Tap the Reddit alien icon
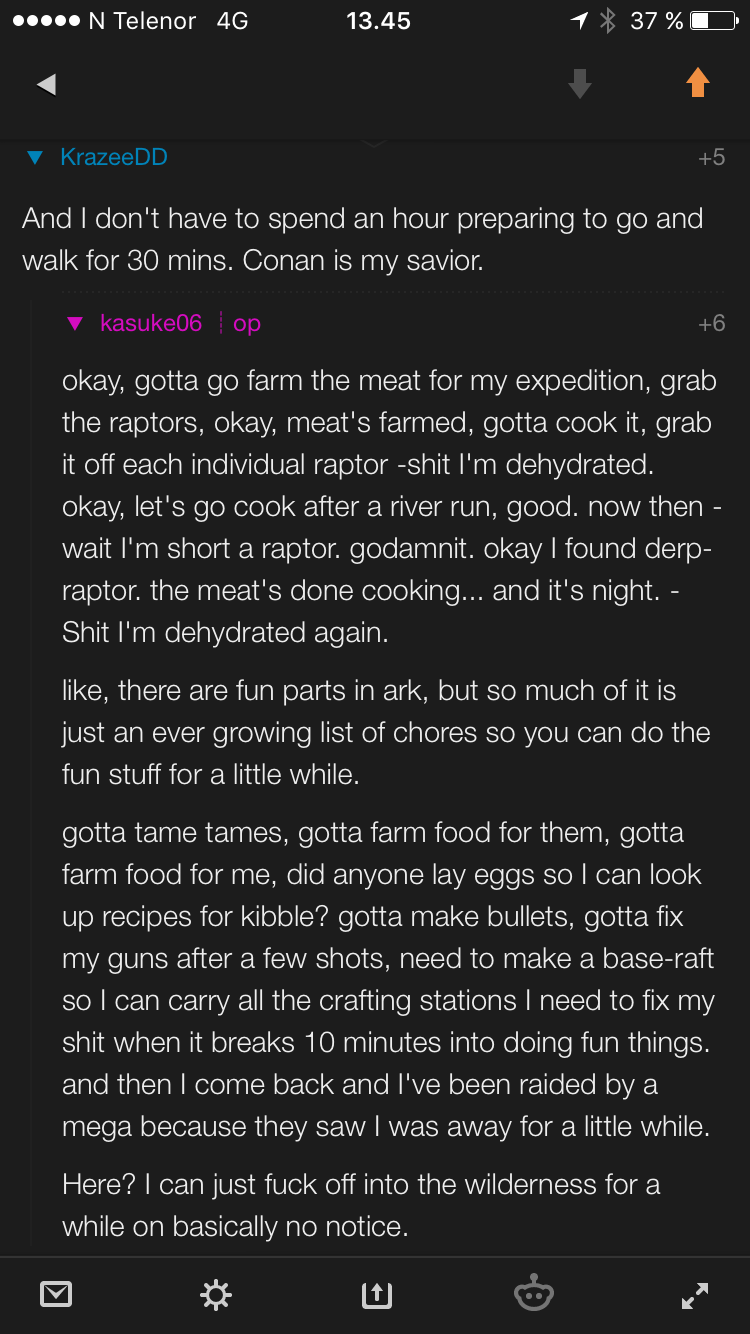 (534, 1294)
